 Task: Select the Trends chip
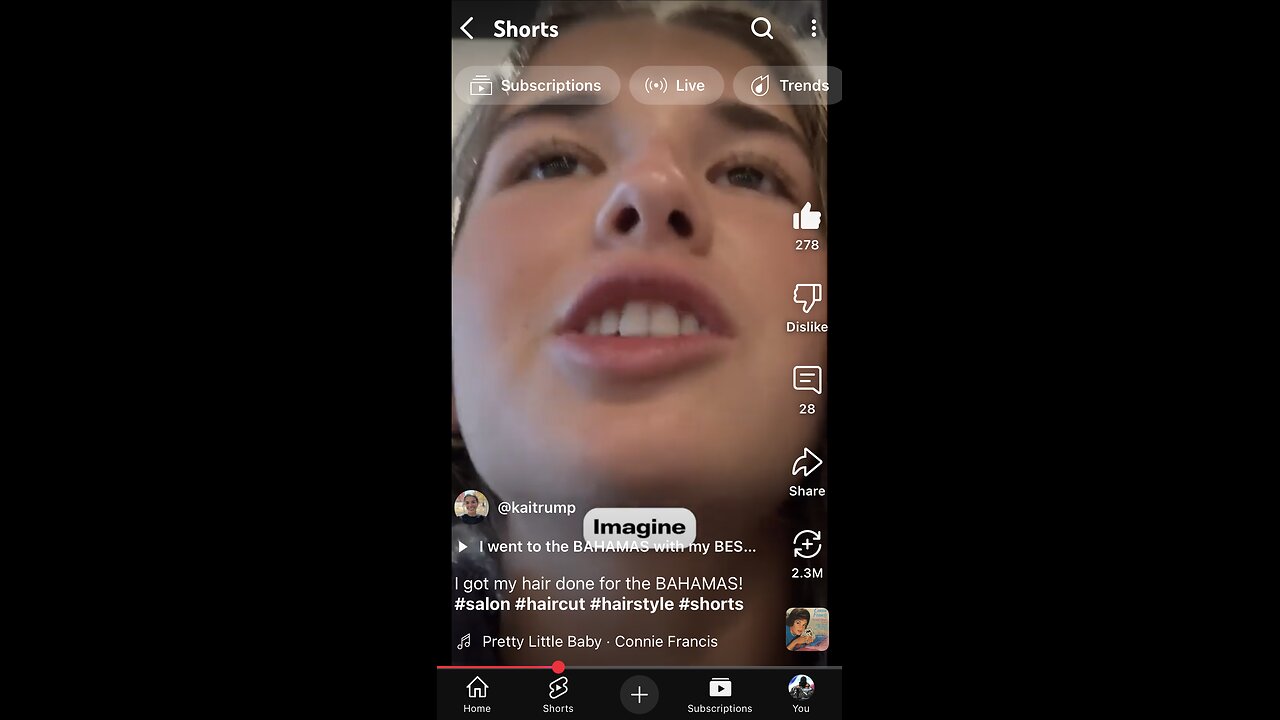click(x=790, y=86)
